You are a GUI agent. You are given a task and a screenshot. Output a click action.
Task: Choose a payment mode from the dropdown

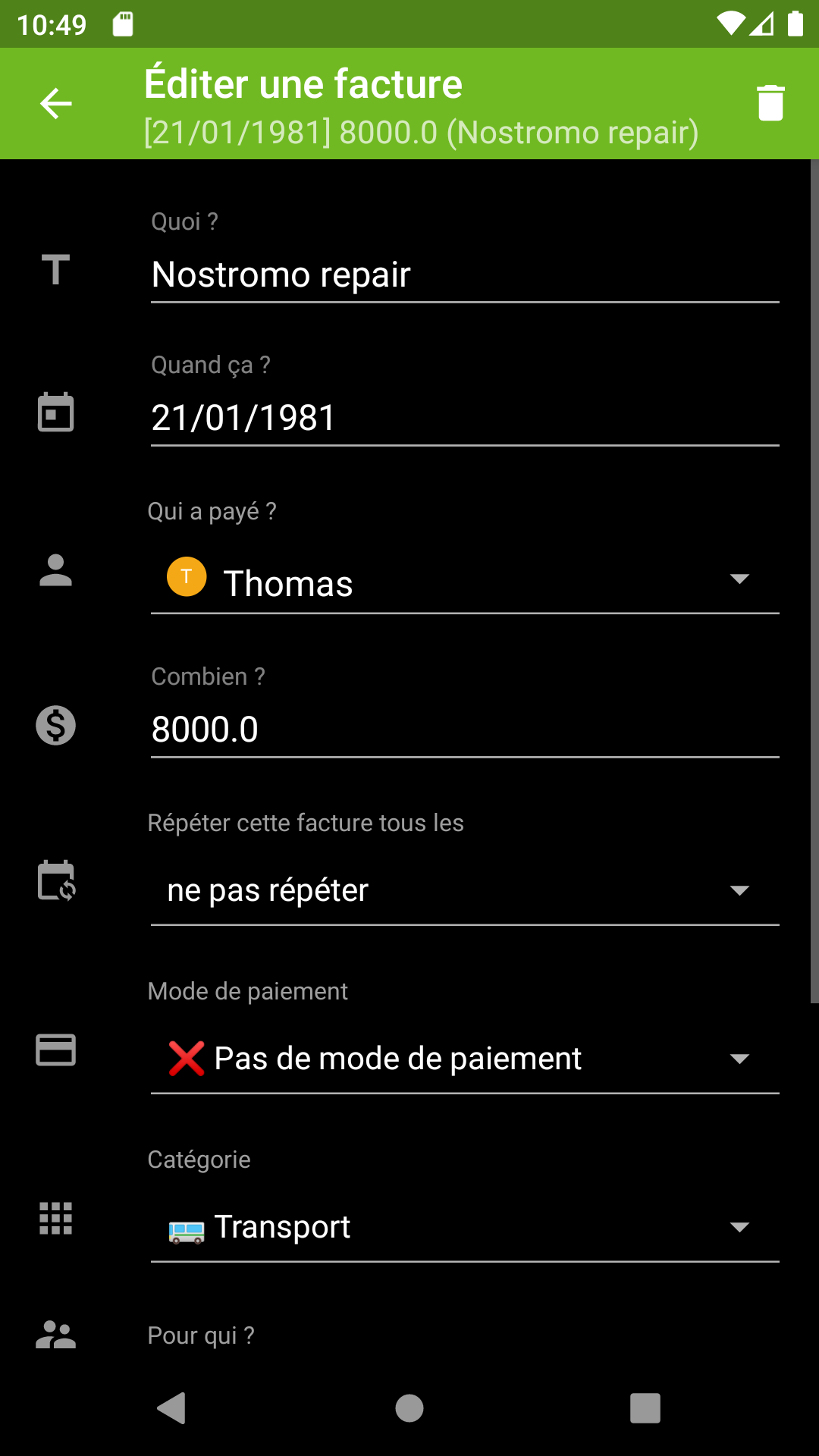[x=464, y=1059]
